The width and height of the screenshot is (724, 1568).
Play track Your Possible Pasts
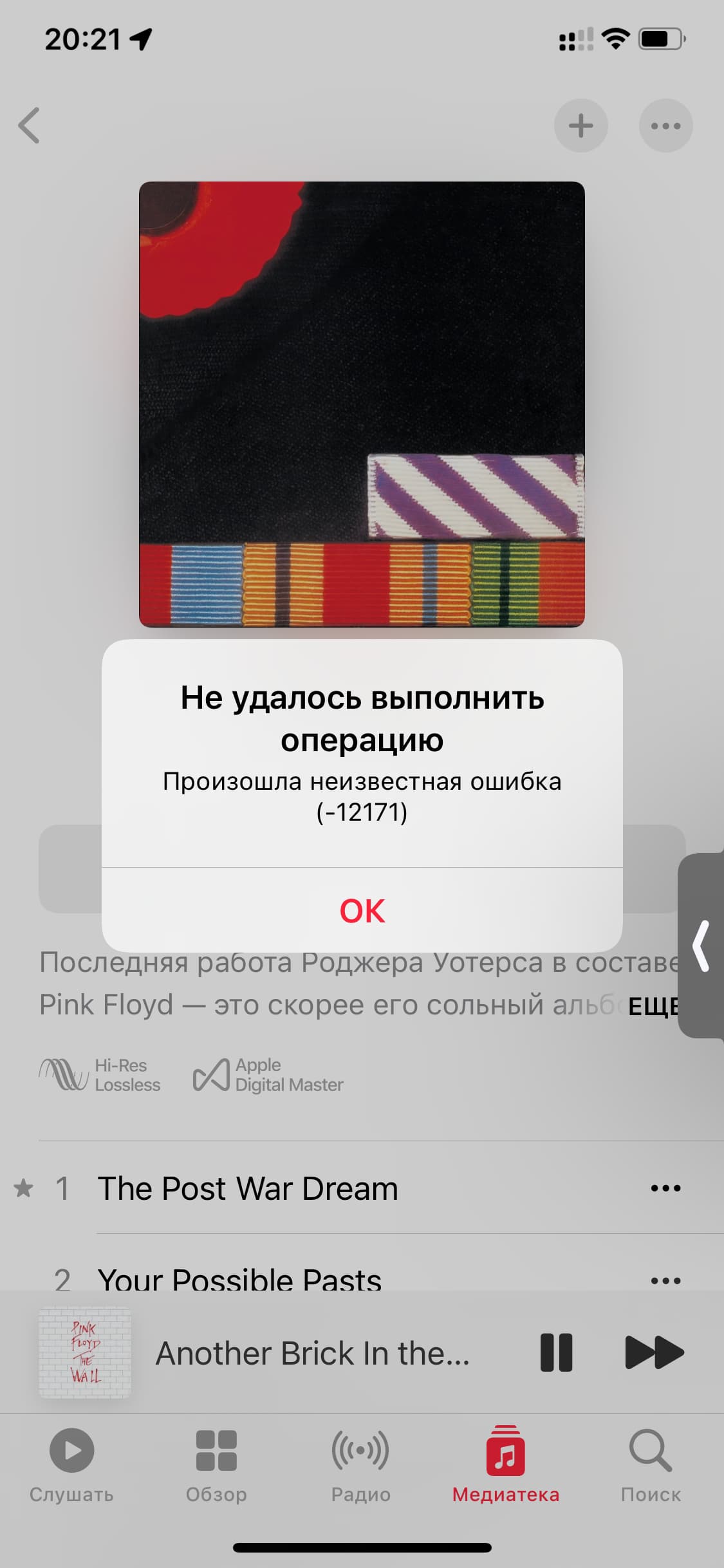(239, 1278)
